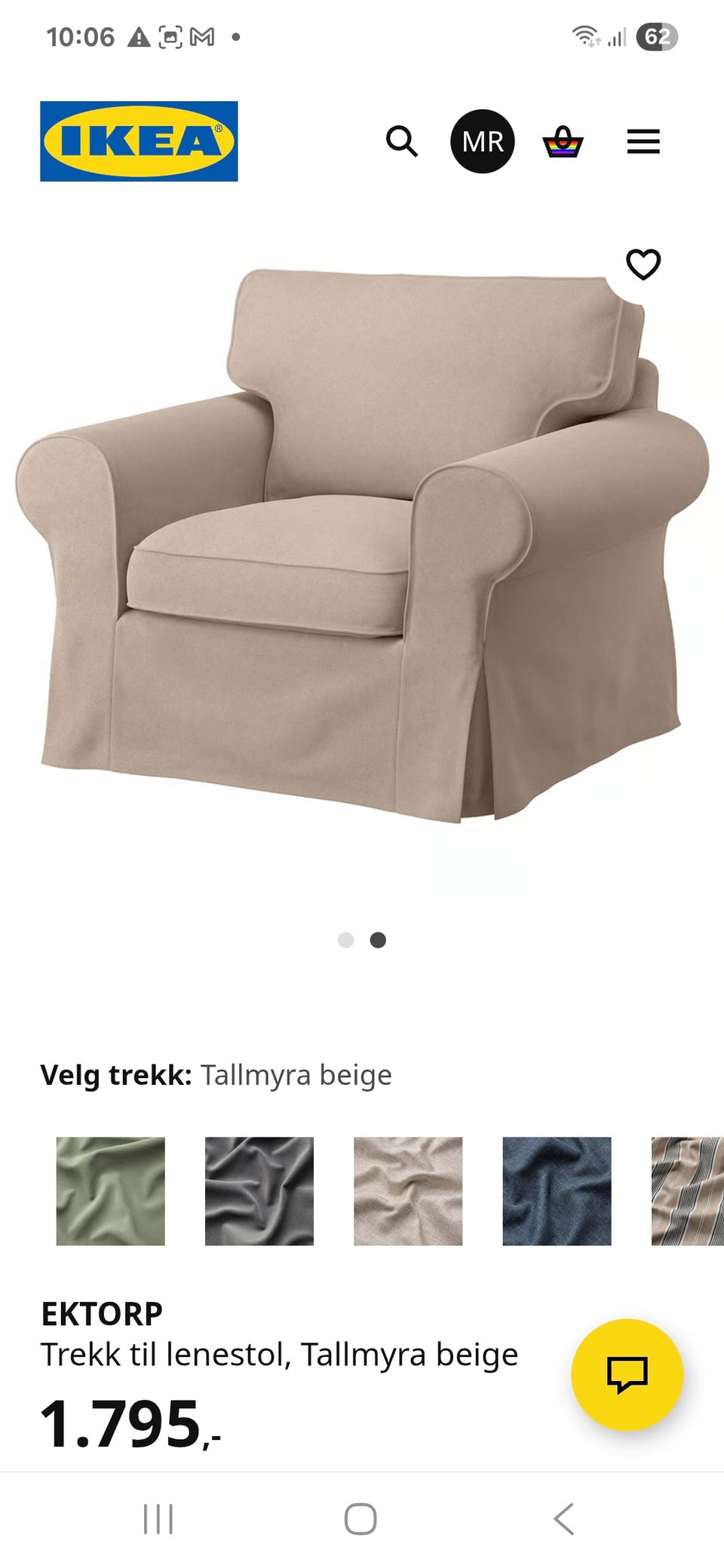Tap the MR account avatar

click(x=483, y=142)
